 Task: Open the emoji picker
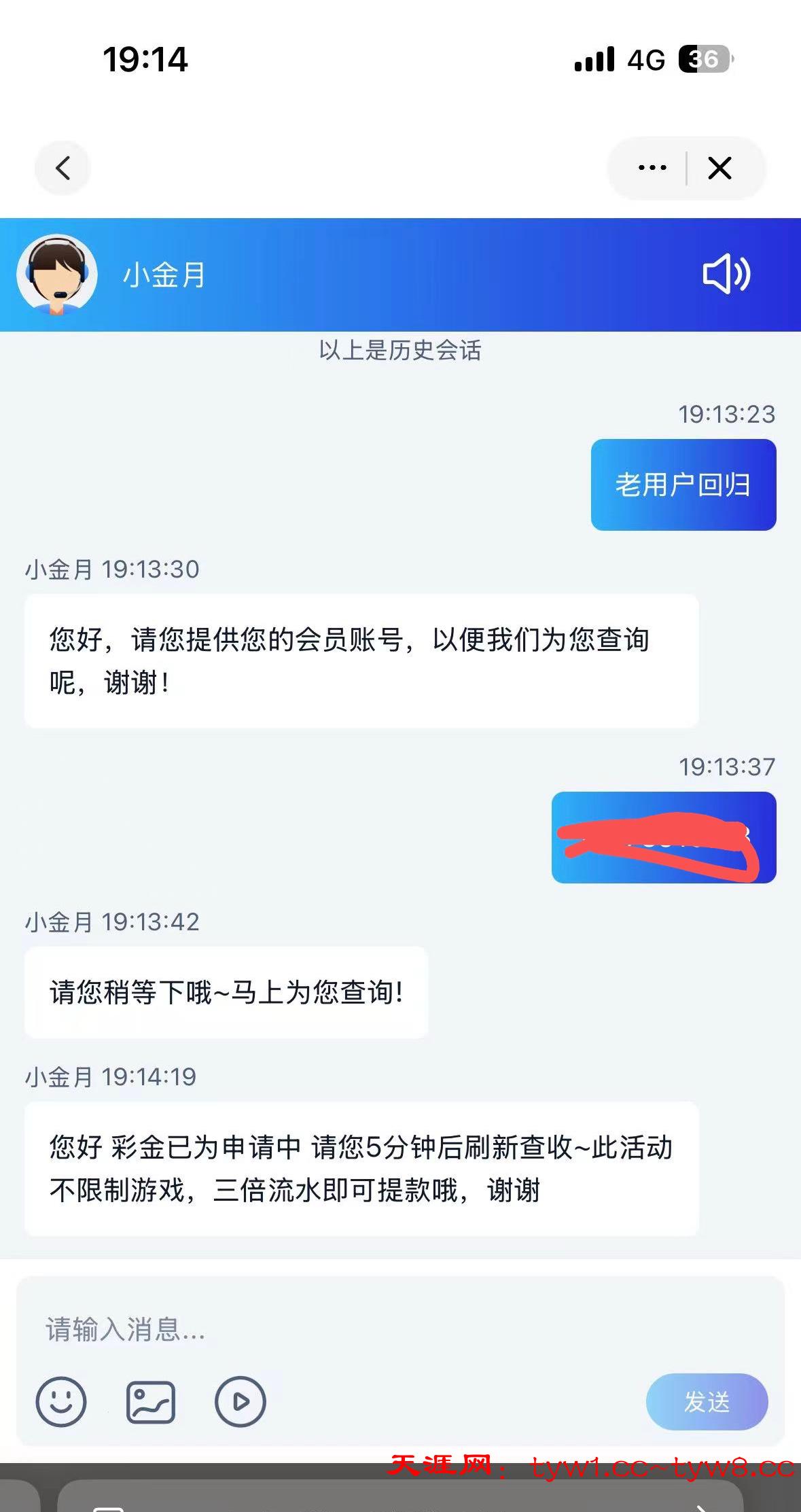coord(61,1401)
